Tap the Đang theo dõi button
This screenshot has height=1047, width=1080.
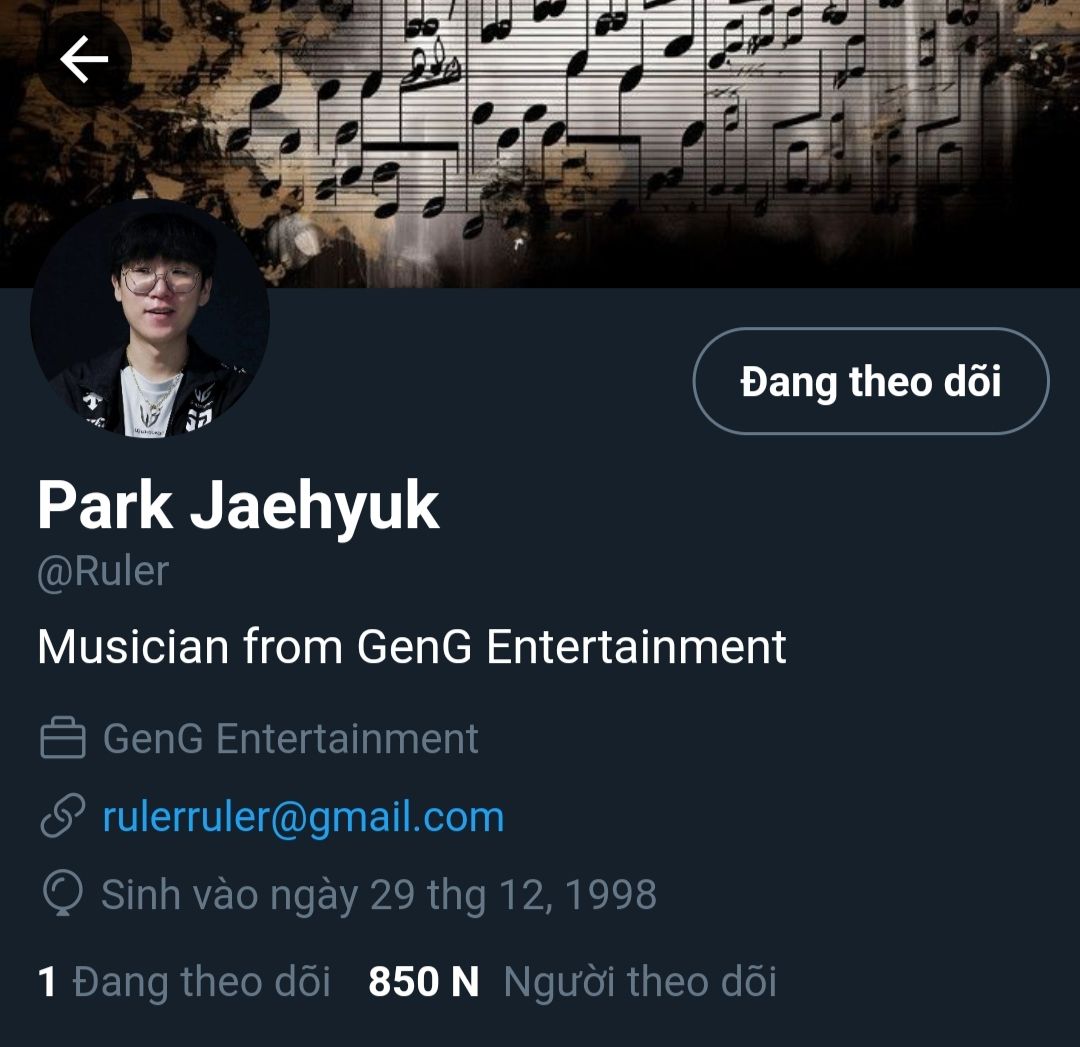[870, 381]
